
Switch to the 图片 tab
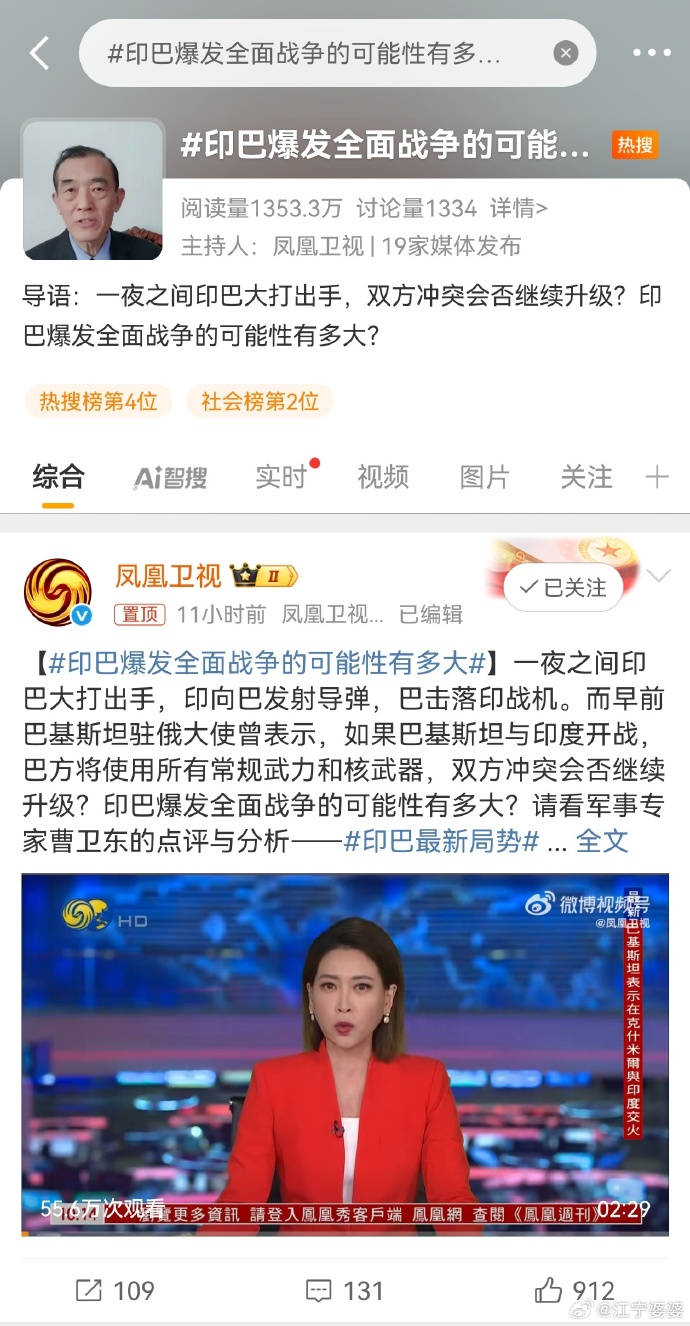[484, 477]
